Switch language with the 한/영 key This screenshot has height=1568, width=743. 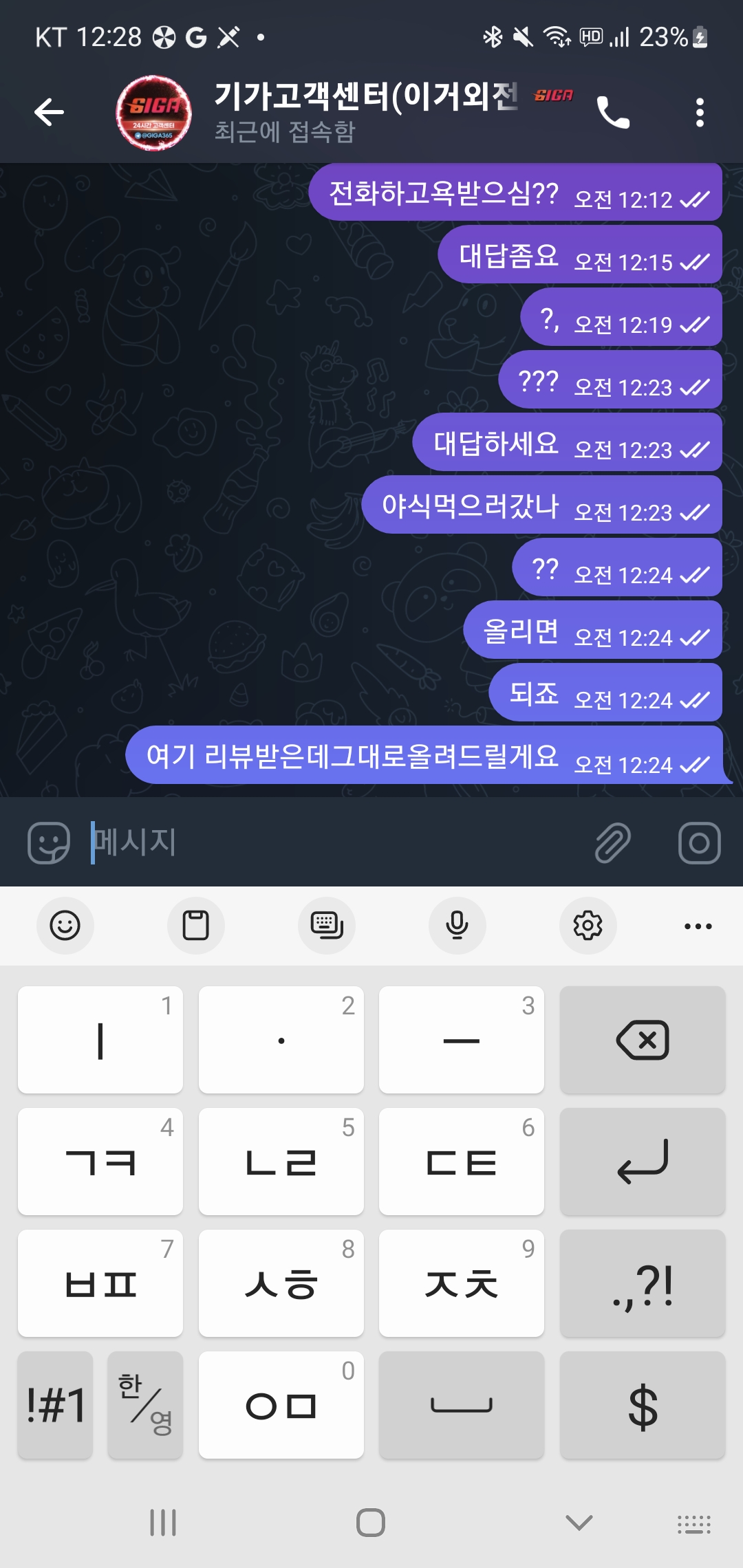click(145, 1404)
